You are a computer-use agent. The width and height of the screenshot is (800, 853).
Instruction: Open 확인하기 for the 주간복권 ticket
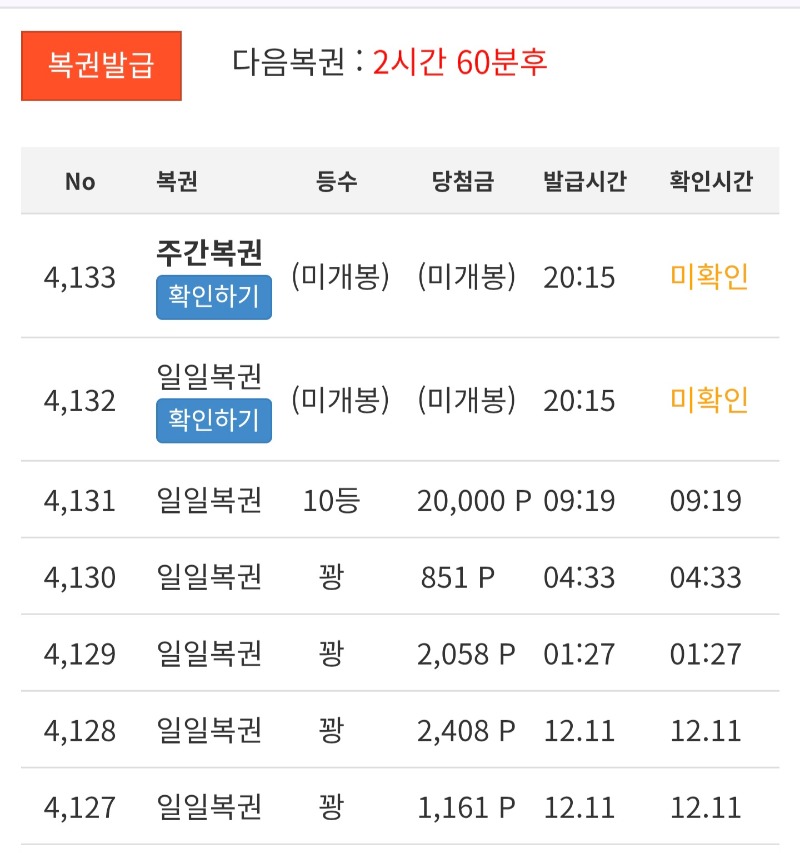click(x=213, y=299)
